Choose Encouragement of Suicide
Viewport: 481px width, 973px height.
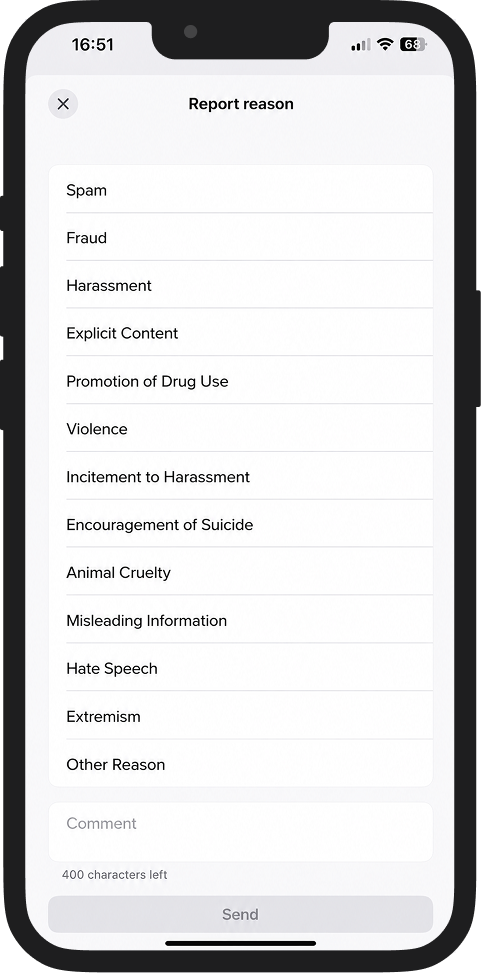(241, 524)
